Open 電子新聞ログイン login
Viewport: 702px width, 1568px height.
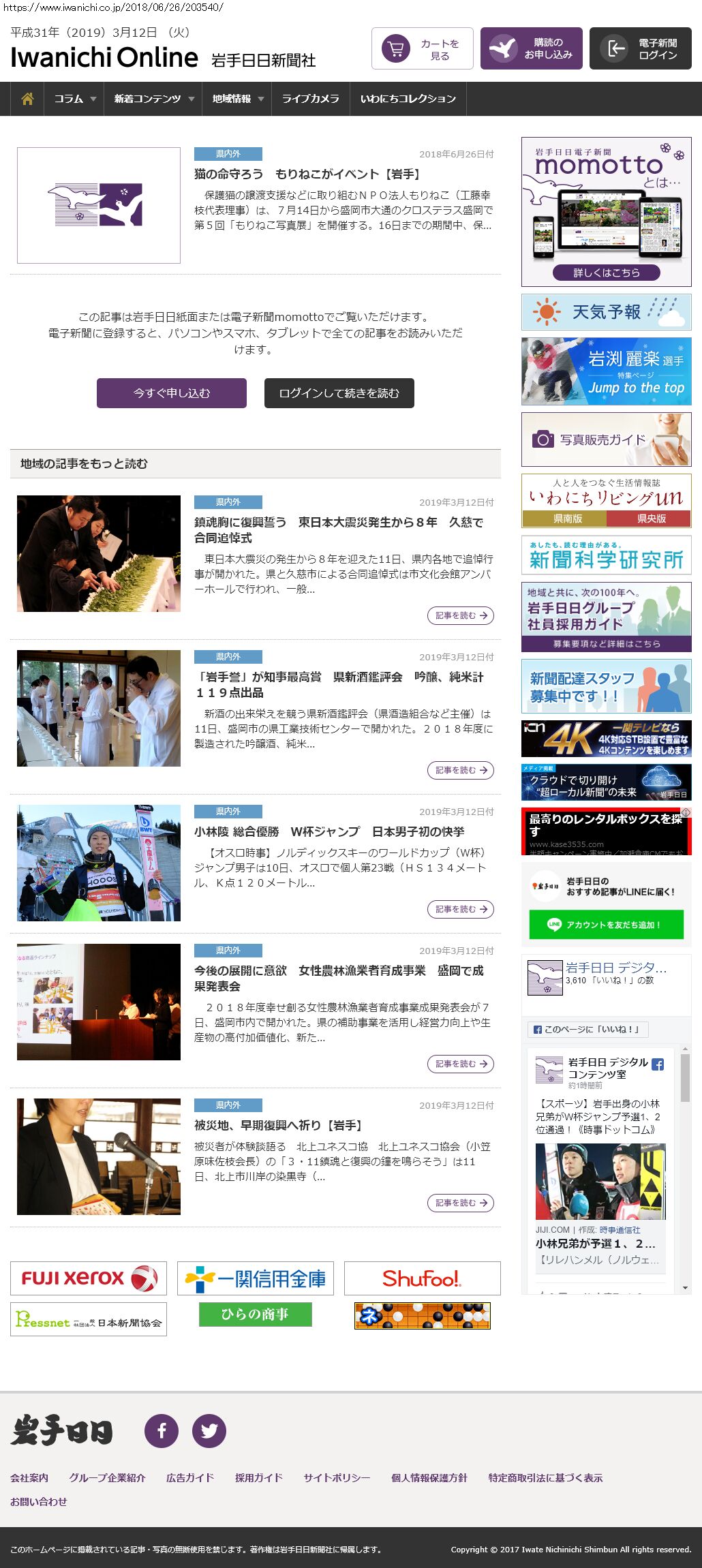pos(640,48)
